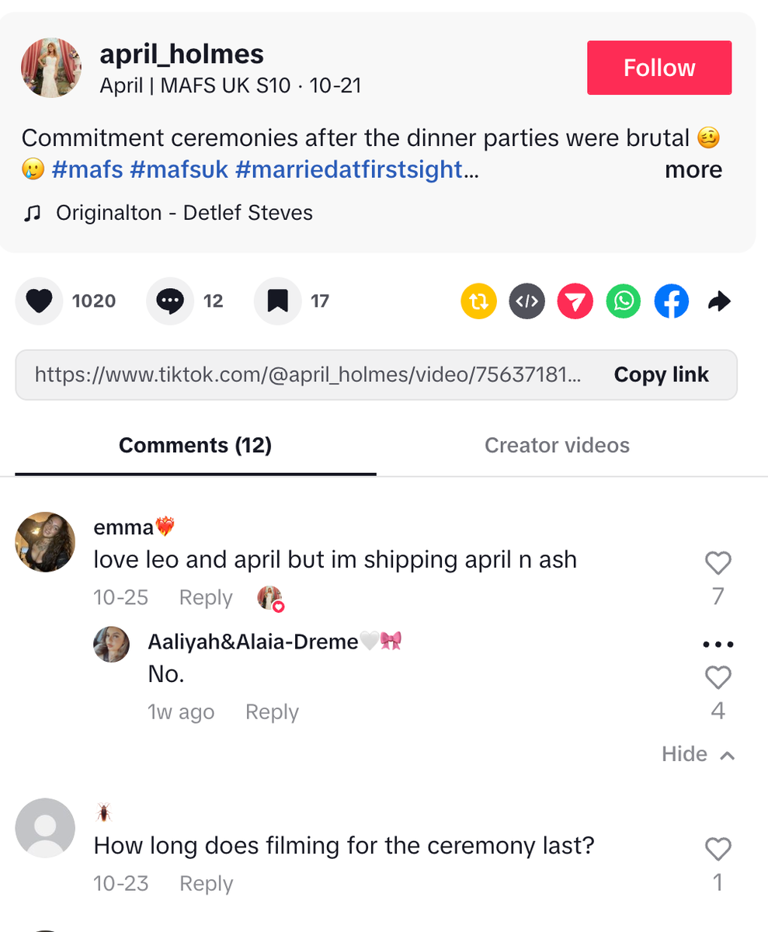Open more share options with the arrow icon
The width and height of the screenshot is (768, 932).
point(719,301)
